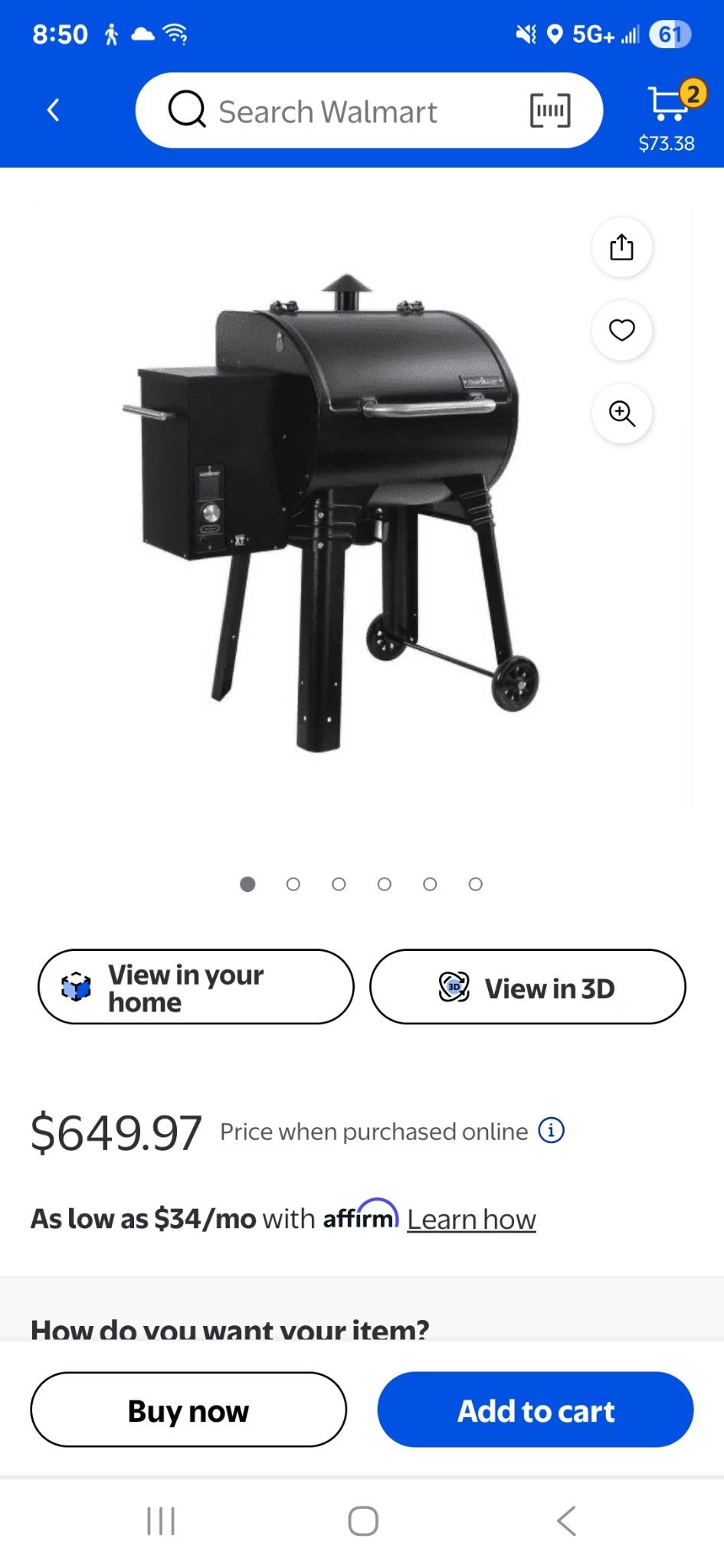Share this grill product

(x=621, y=247)
